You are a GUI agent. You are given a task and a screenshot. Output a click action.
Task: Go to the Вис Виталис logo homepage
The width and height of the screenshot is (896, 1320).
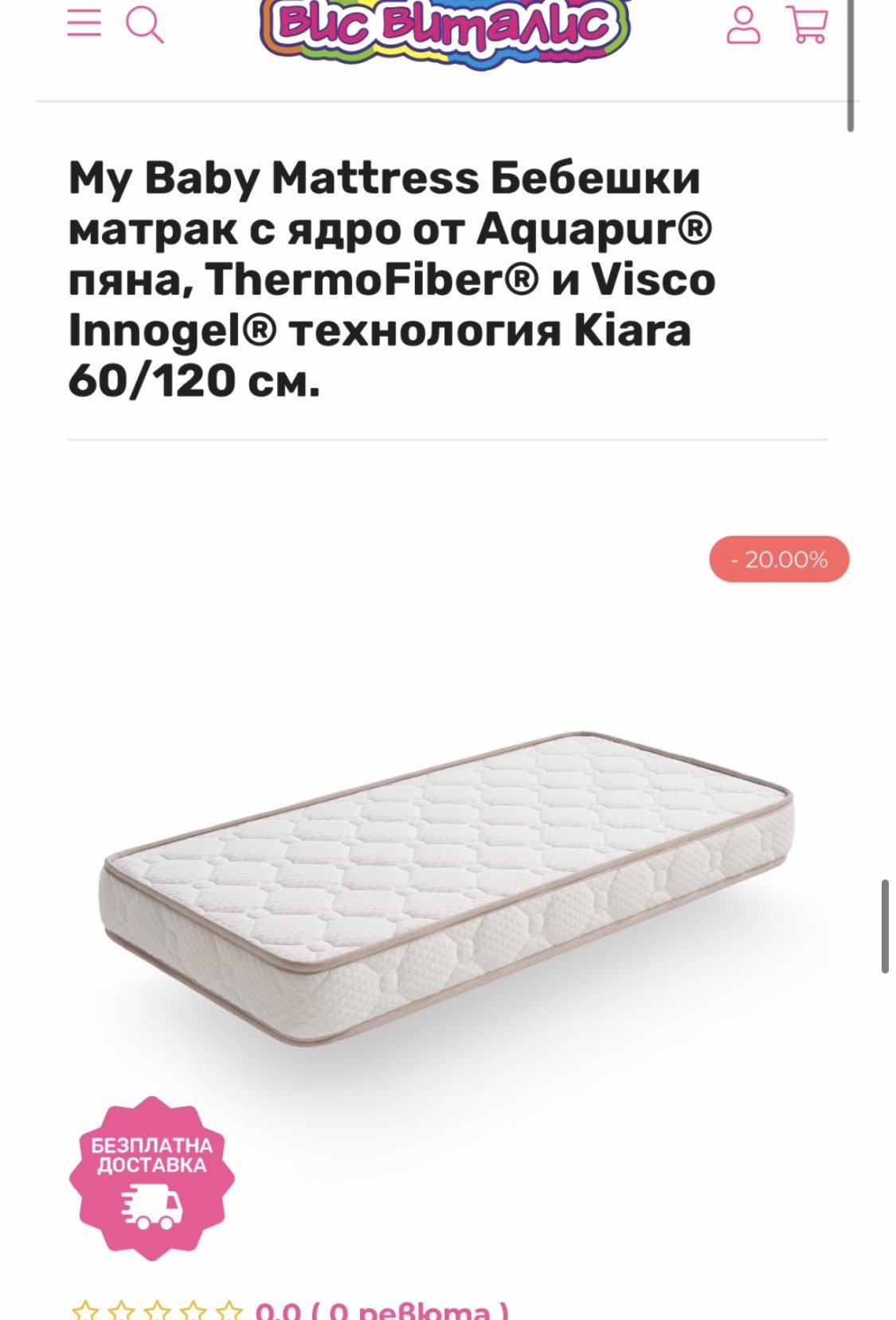tap(445, 33)
